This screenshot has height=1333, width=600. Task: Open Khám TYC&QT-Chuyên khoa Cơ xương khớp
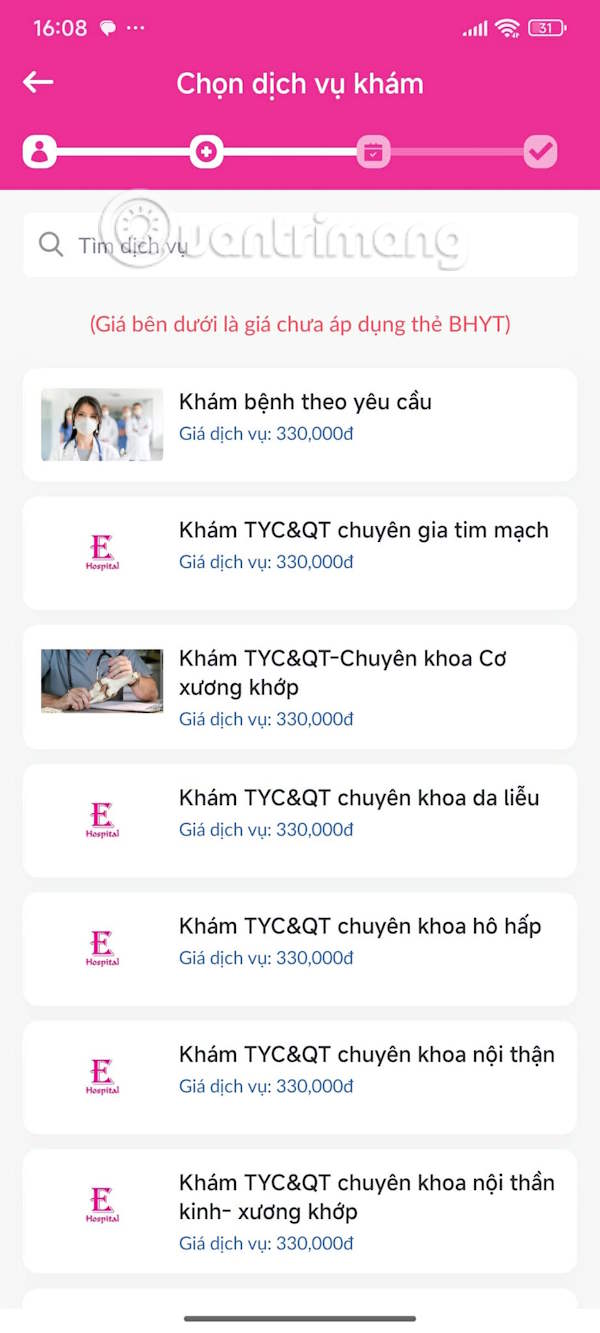coord(300,687)
